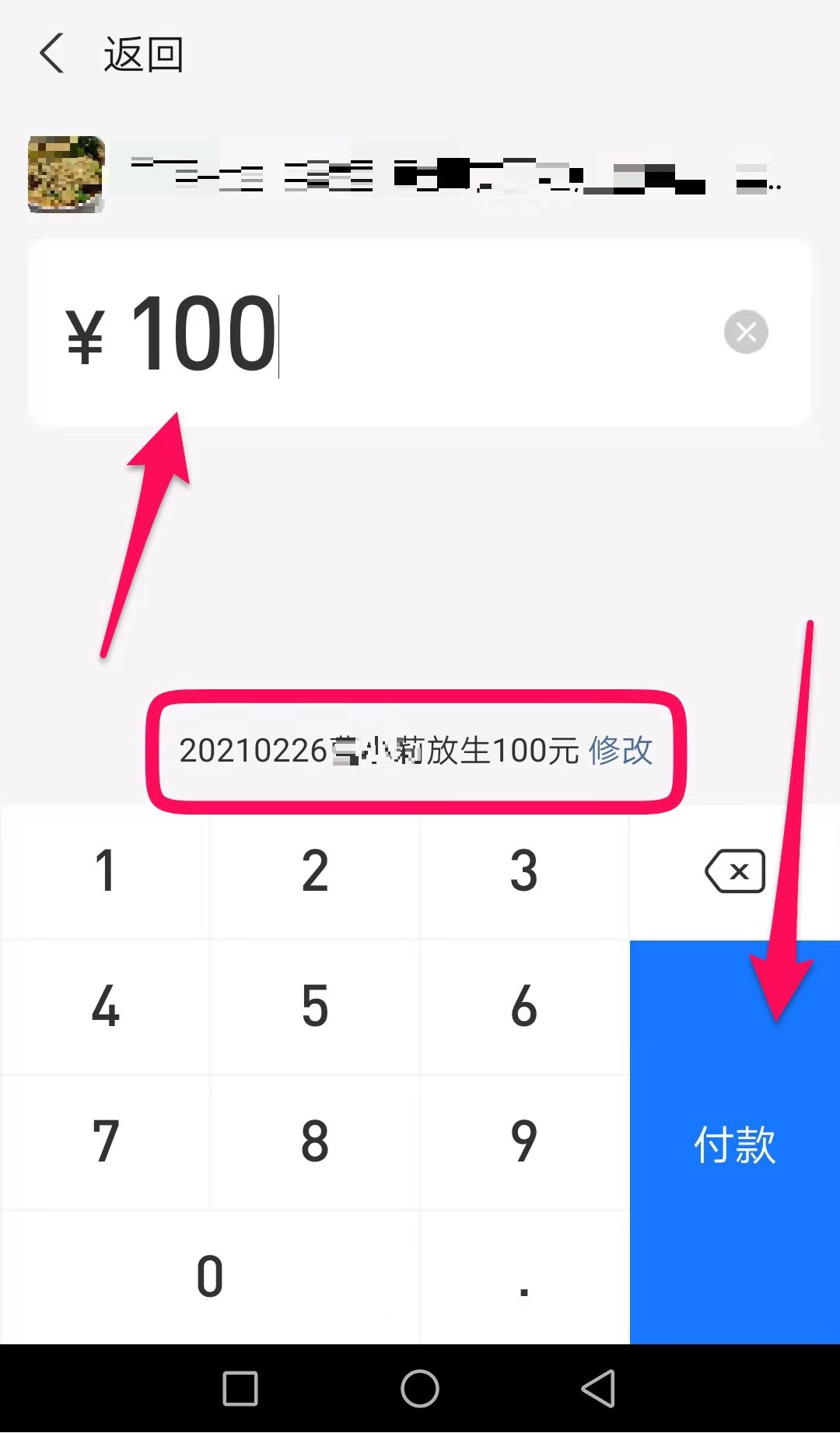Open recent apps from the navigation bar
The width and height of the screenshot is (840, 1433).
tap(240, 1389)
